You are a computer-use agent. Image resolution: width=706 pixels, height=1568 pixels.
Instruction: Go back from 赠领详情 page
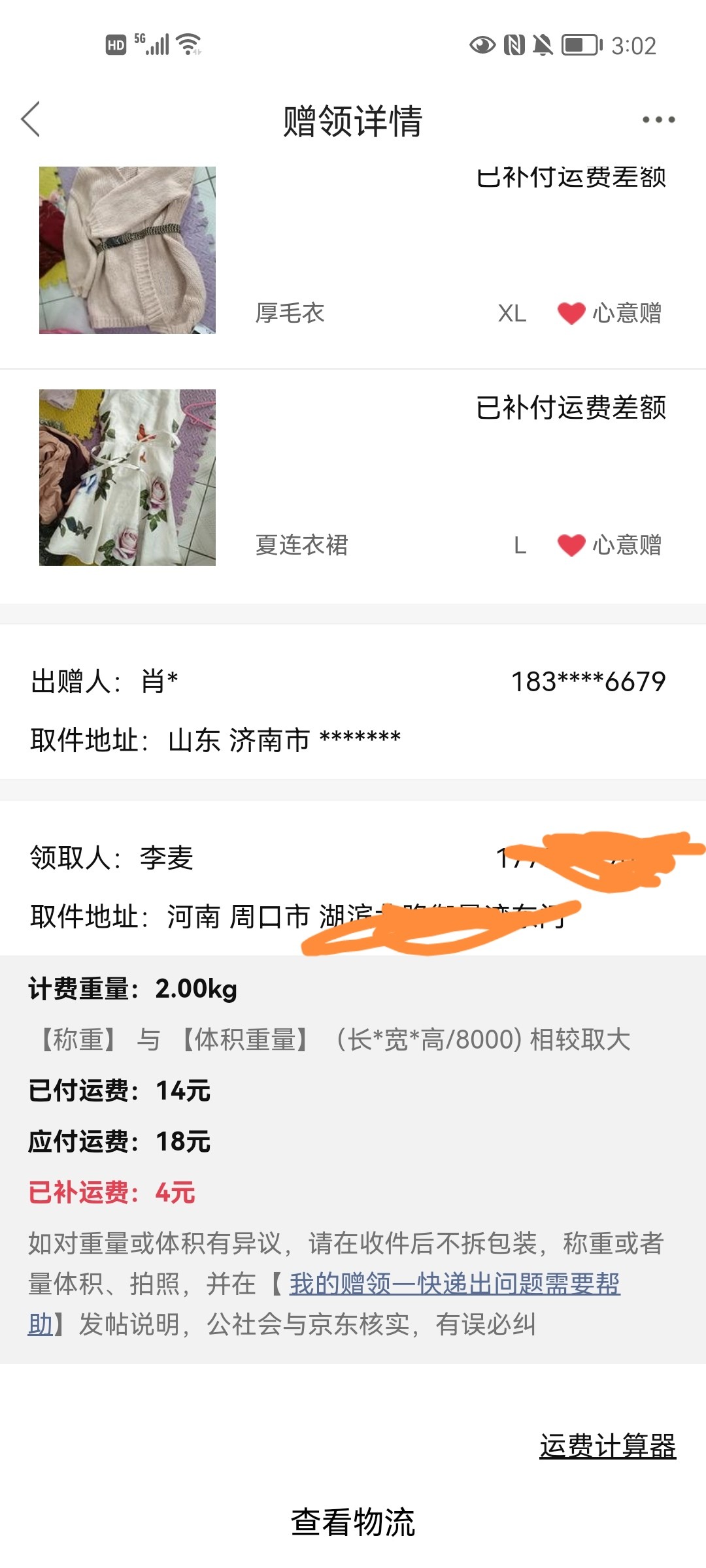pyautogui.click(x=31, y=120)
